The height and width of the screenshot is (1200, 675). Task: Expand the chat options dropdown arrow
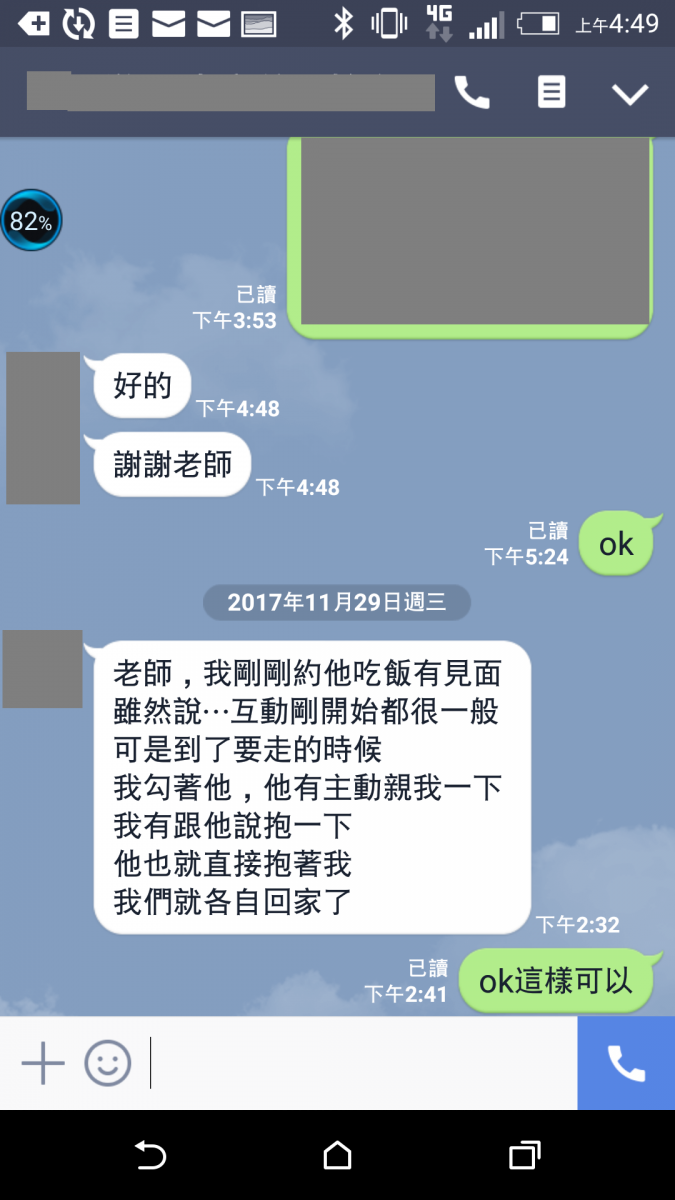coord(630,94)
